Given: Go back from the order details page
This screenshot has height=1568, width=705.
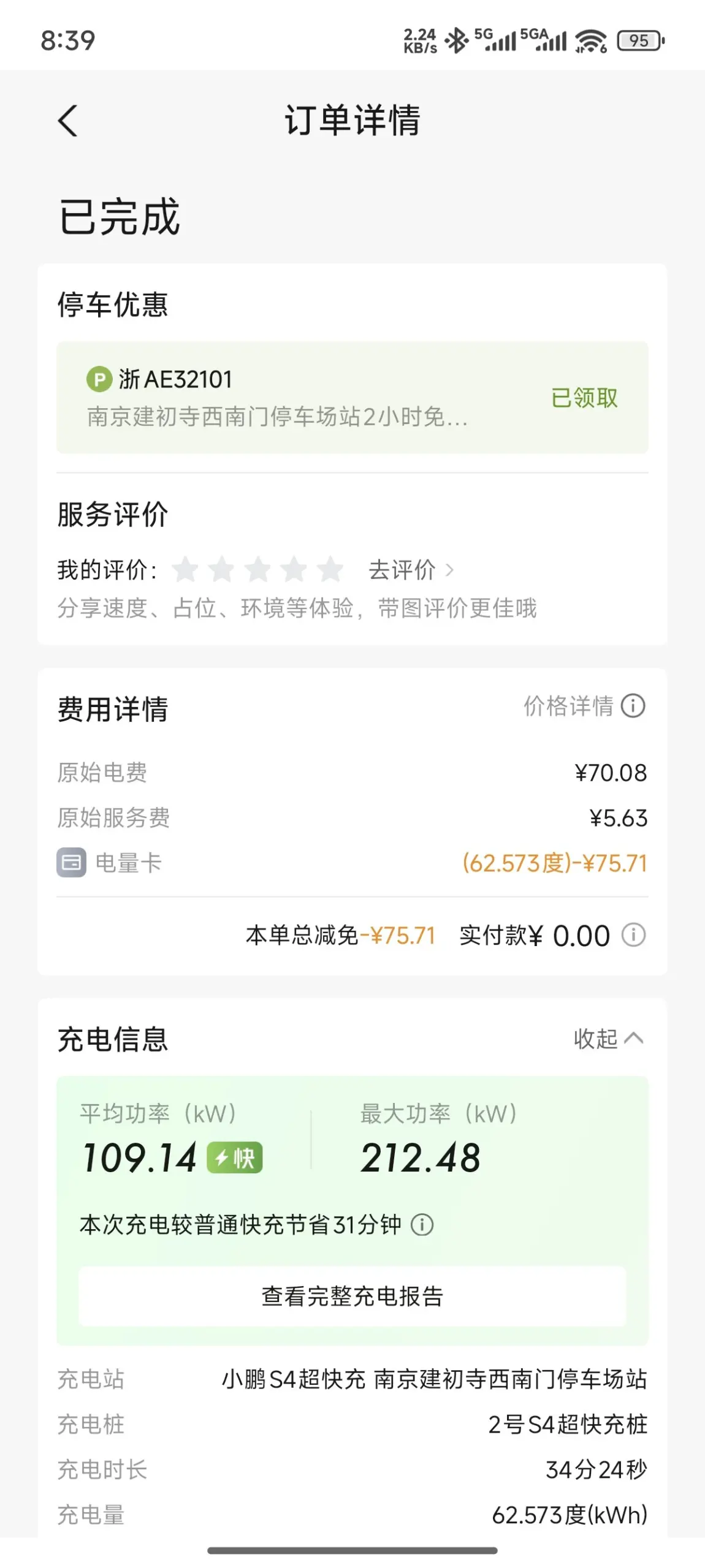Looking at the screenshot, I should point(68,121).
